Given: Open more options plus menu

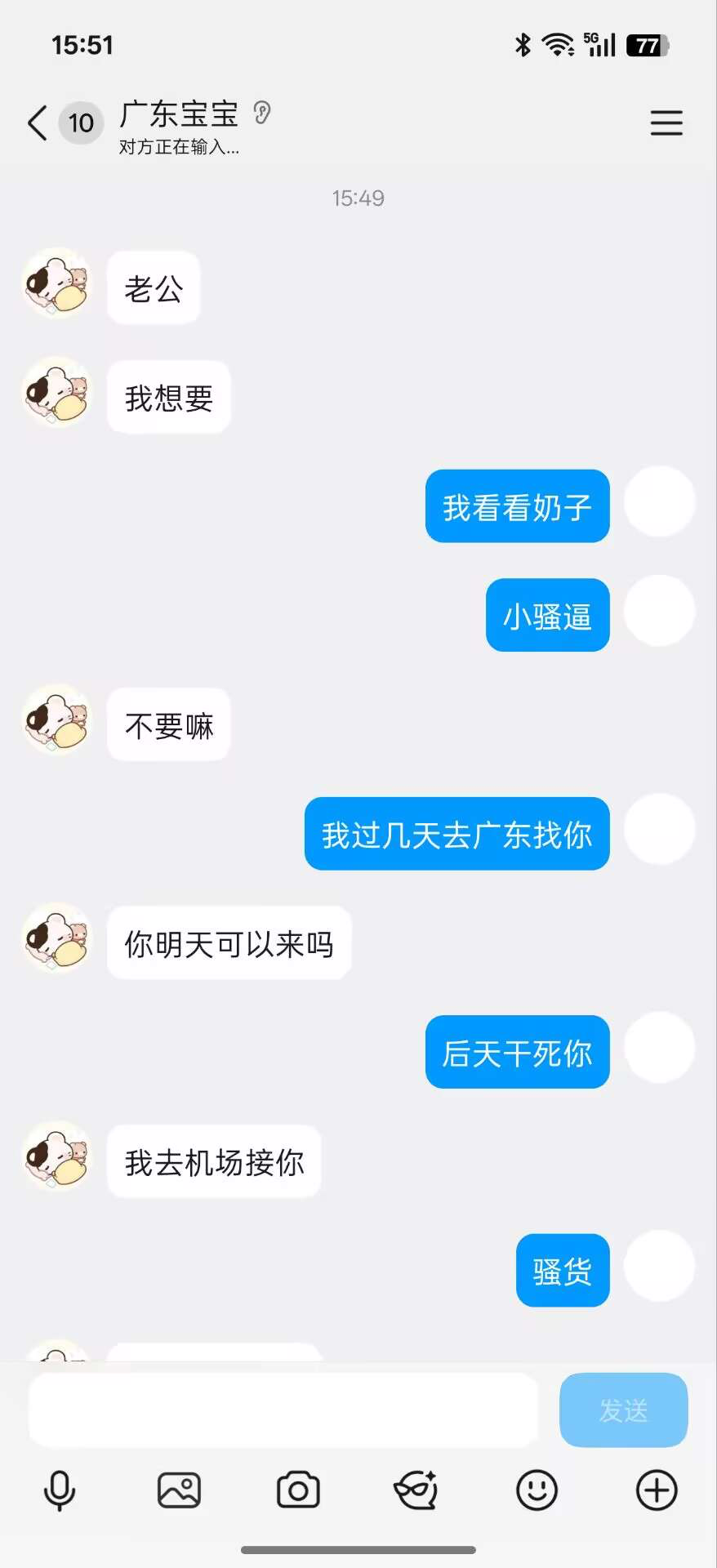Looking at the screenshot, I should click(x=656, y=1490).
